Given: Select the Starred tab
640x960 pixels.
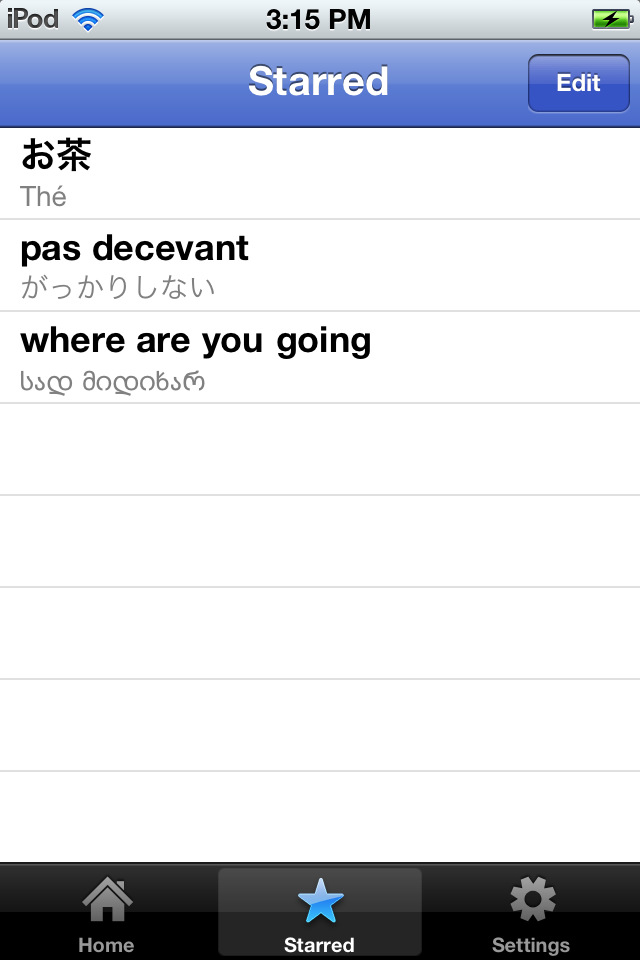Looking at the screenshot, I should pos(320,914).
